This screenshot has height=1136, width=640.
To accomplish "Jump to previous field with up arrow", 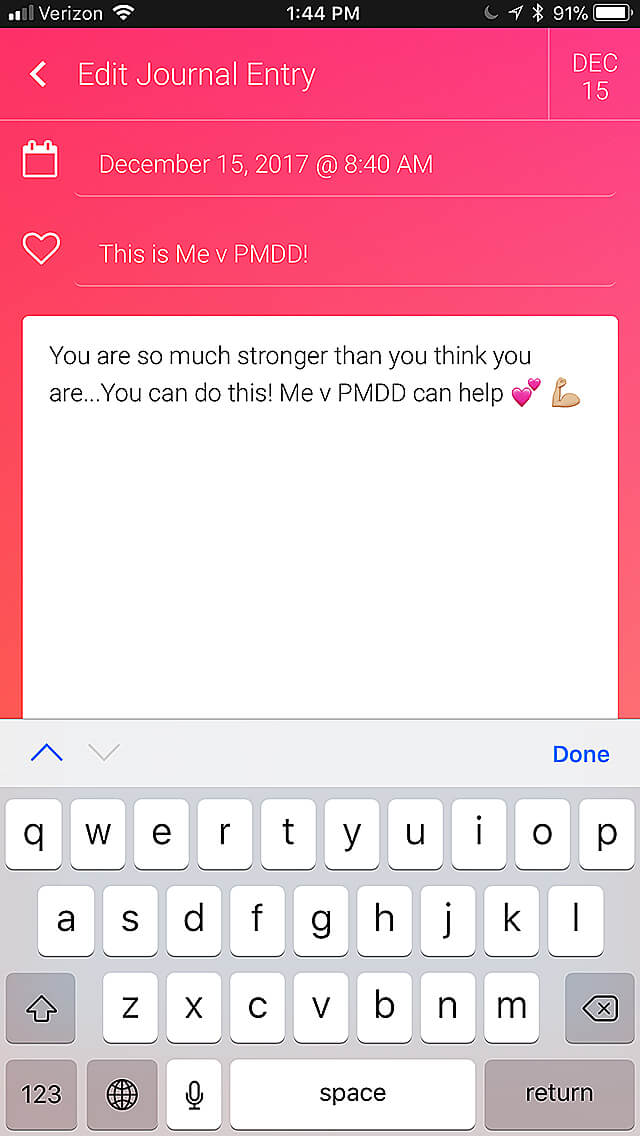I will (x=47, y=753).
